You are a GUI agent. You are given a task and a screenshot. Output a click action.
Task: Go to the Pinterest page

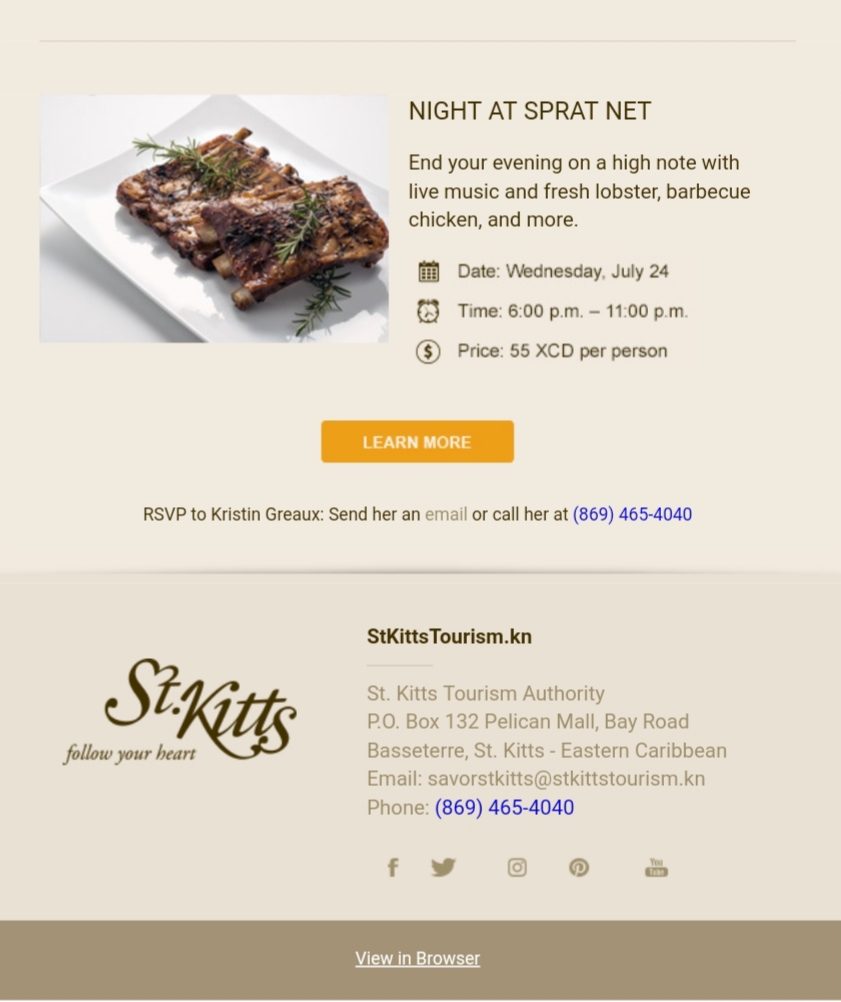[x=579, y=868]
